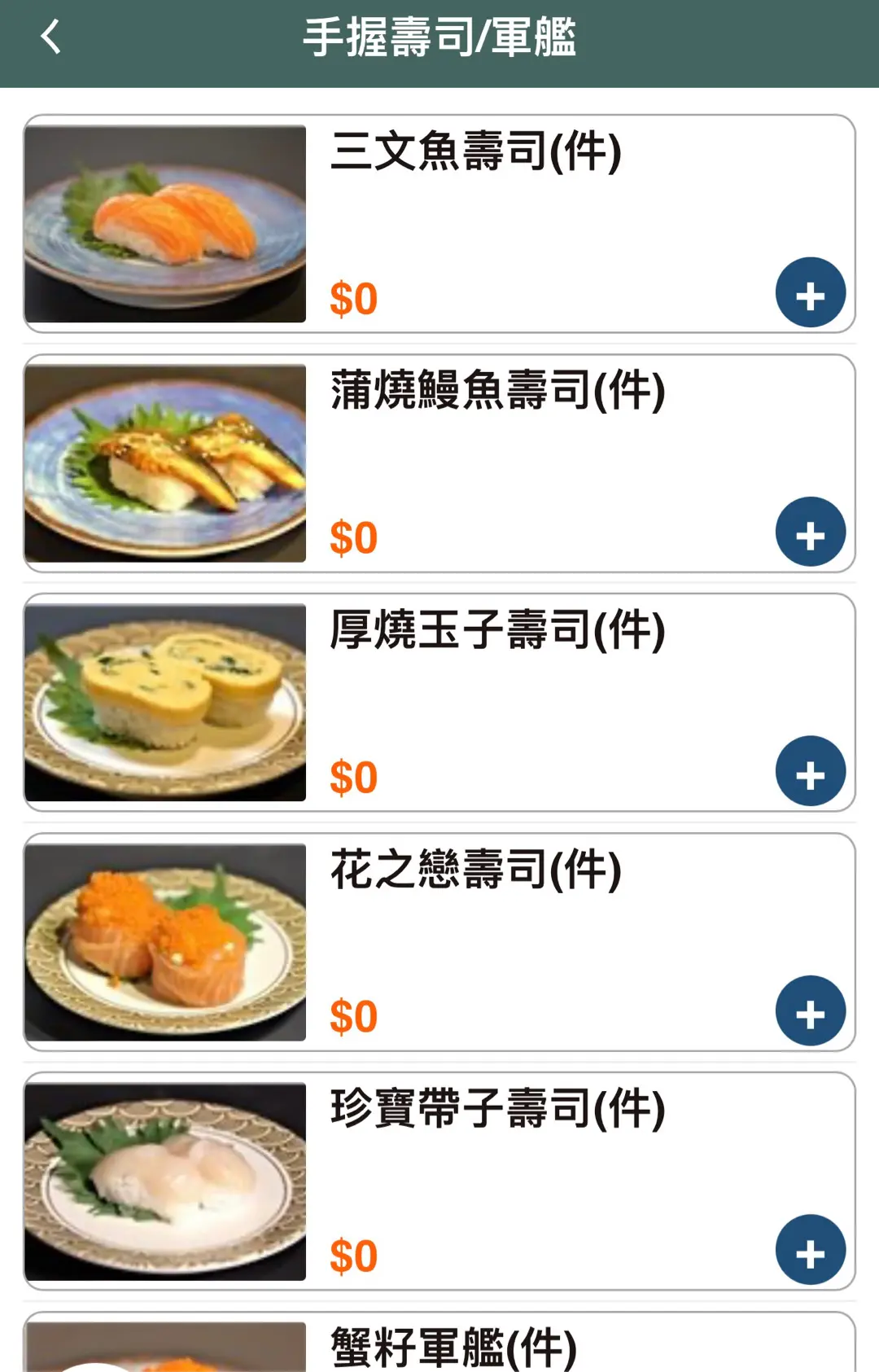
Task: Add 厚燒玉子壽司(件) to the order
Action: [810, 772]
